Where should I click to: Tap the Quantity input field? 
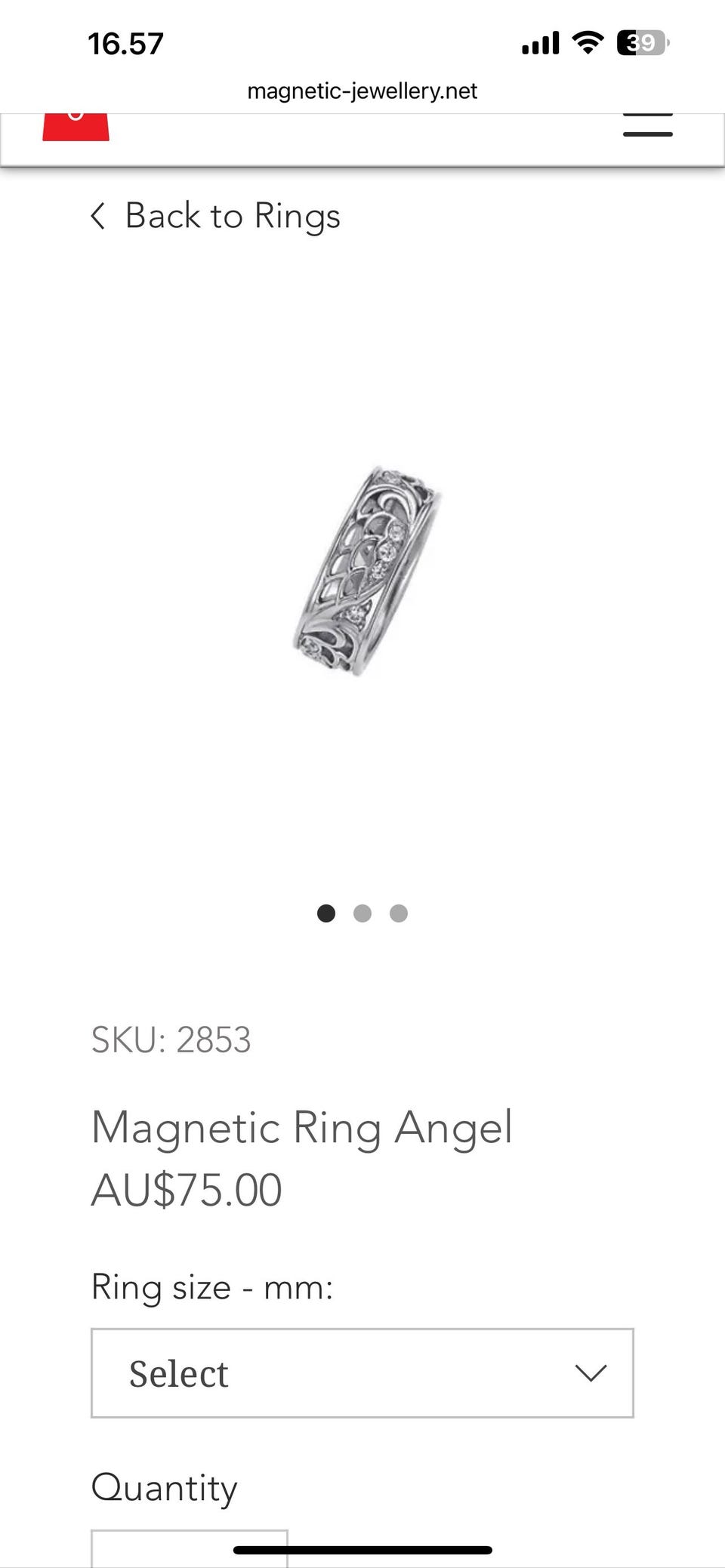pyautogui.click(x=190, y=1548)
